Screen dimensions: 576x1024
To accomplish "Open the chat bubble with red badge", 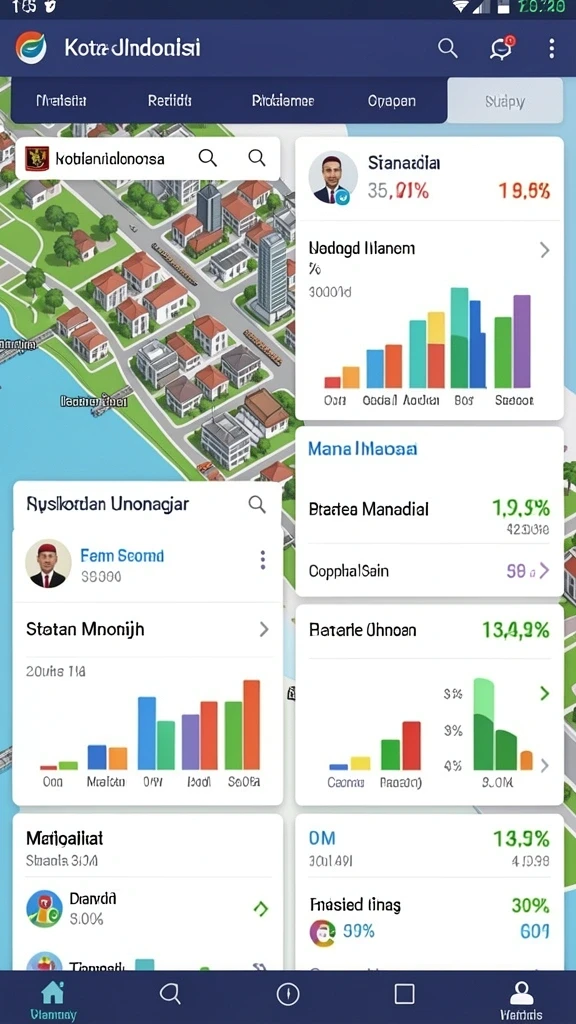I will click(x=502, y=48).
